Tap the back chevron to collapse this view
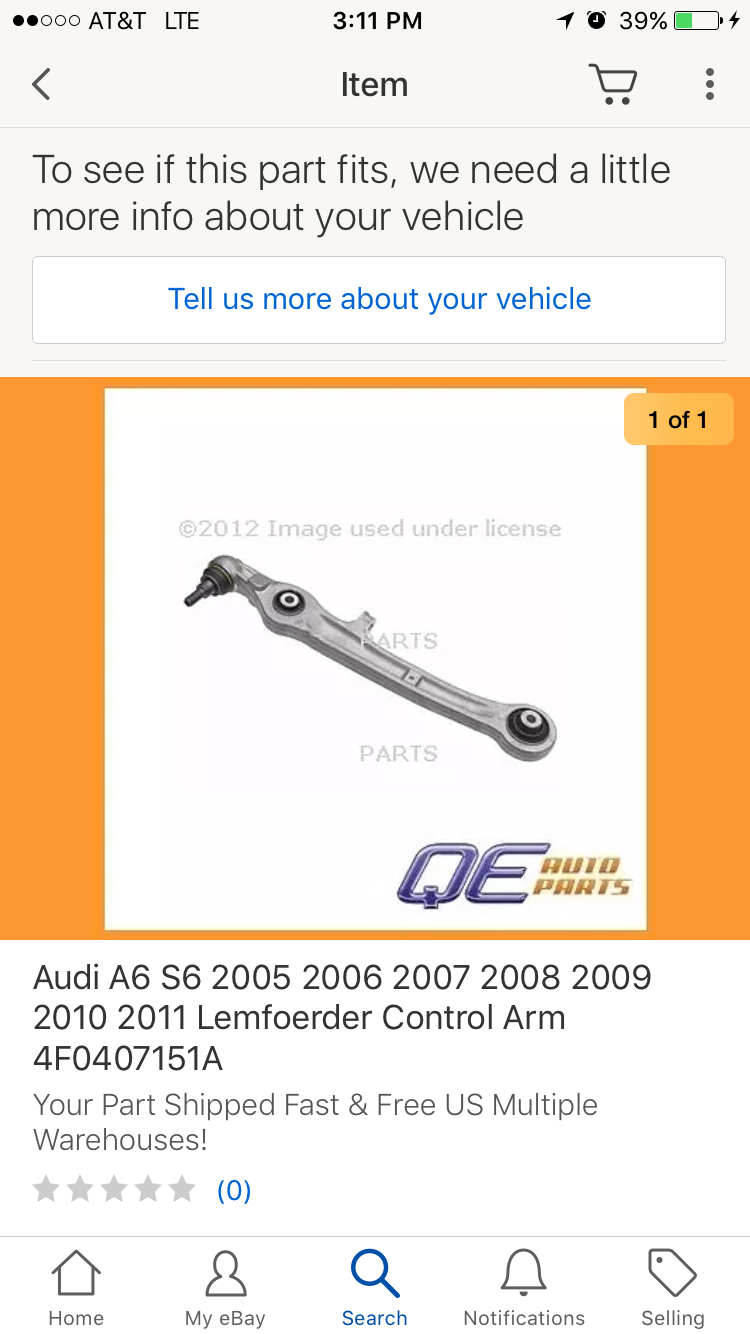This screenshot has height=1334, width=750. coord(40,84)
